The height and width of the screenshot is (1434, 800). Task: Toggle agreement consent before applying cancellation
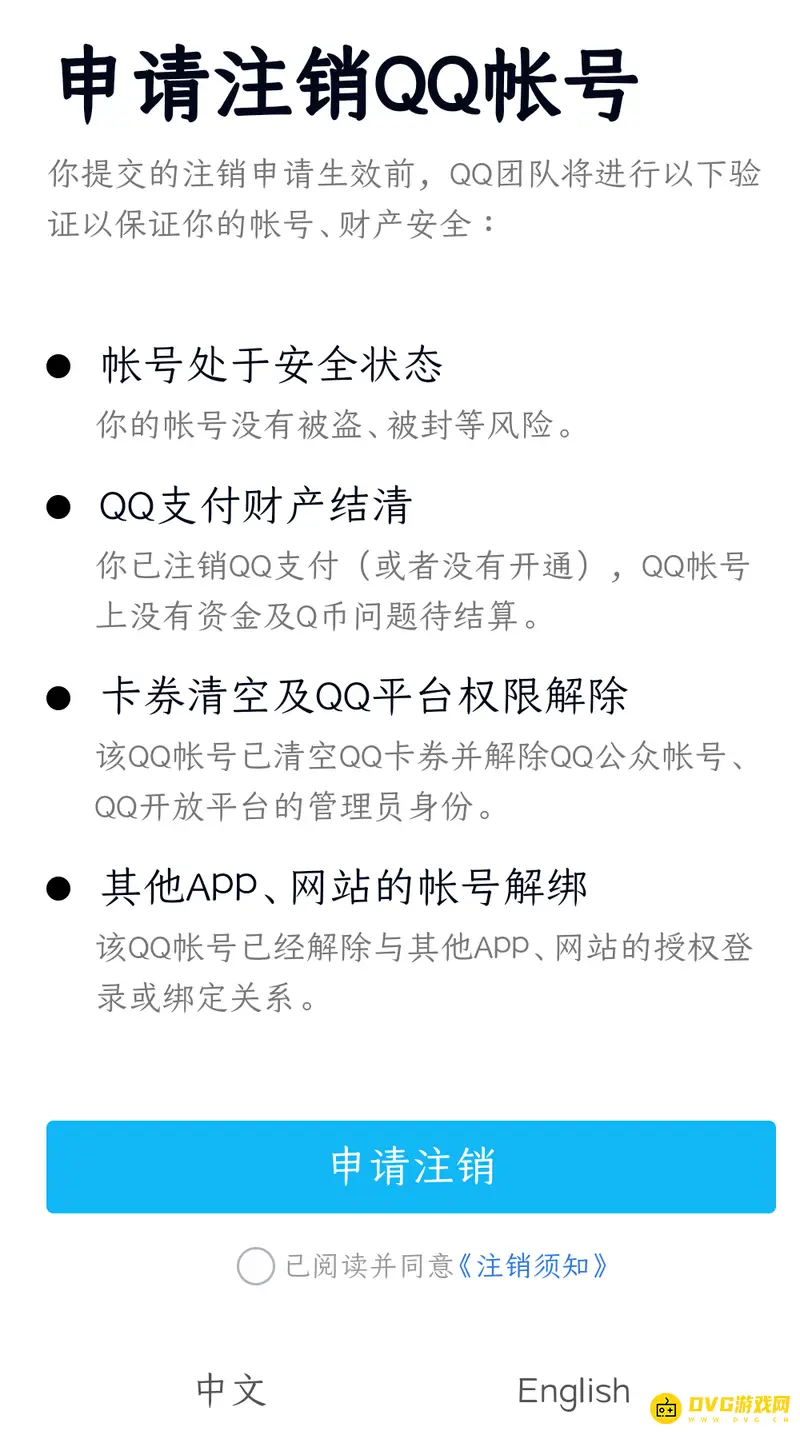click(256, 1267)
